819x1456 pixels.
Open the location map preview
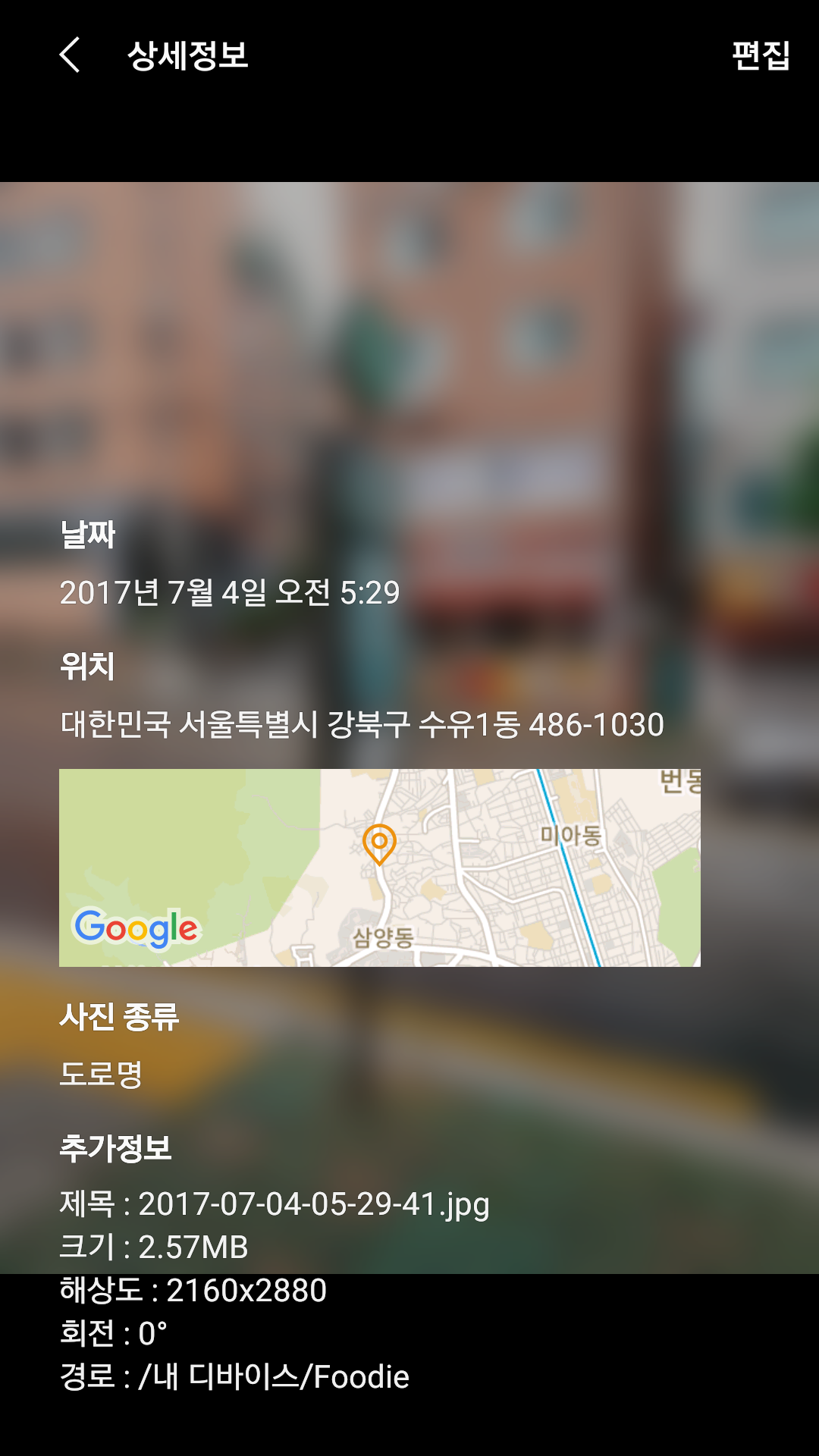[x=379, y=868]
